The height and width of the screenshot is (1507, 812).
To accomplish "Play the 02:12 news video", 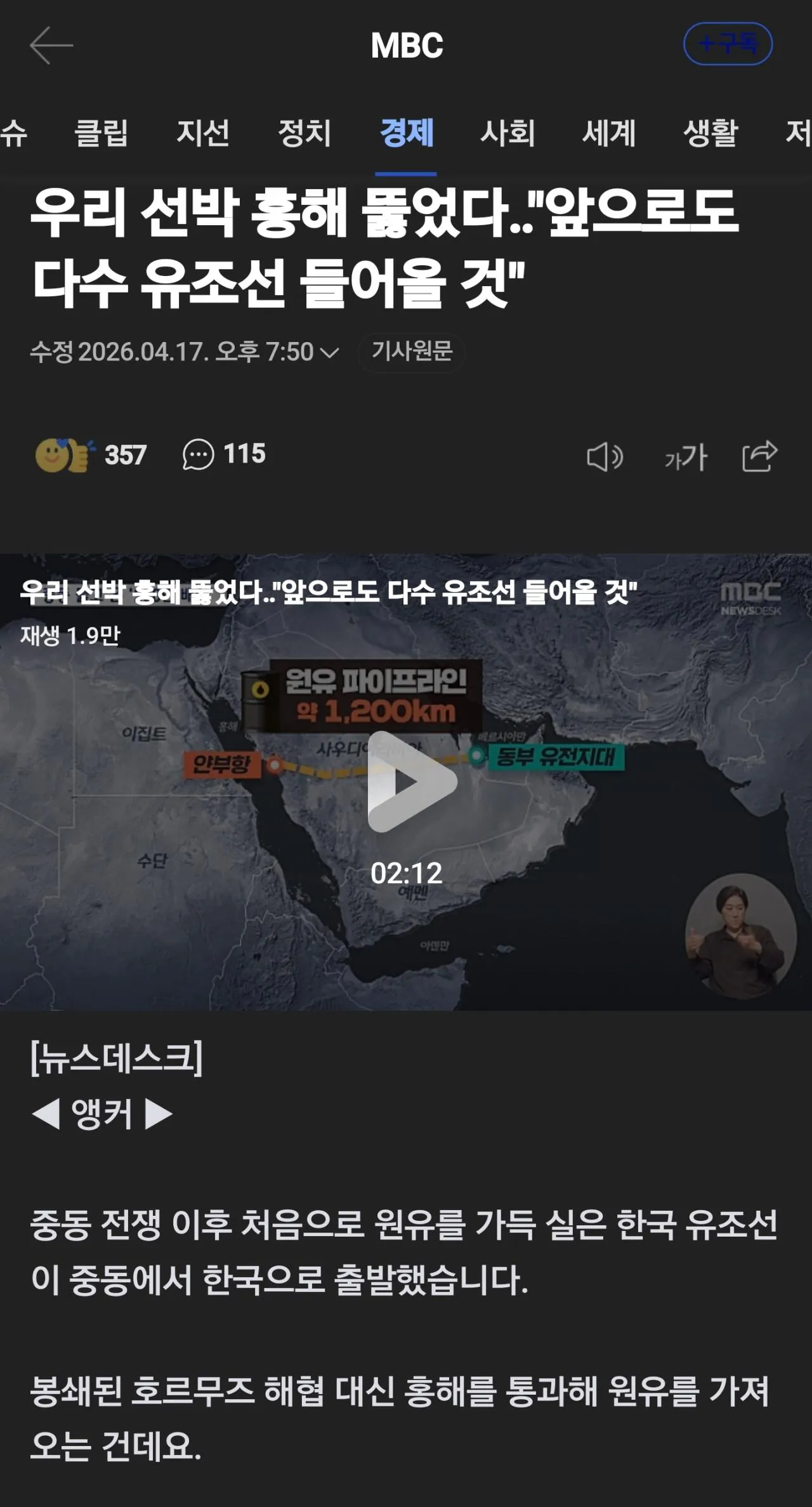I will click(411, 782).
